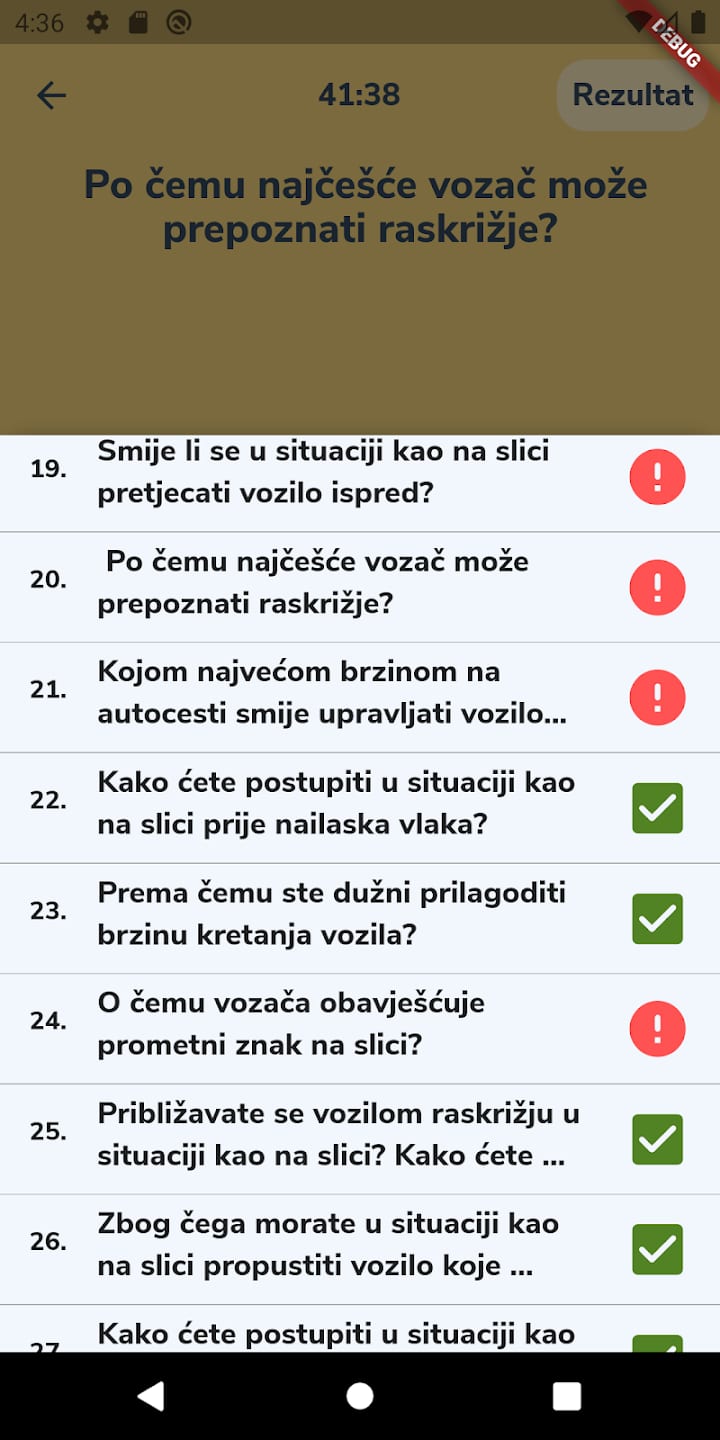The image size is (720, 1440).
Task: Open recent apps from navigation bar
Action: point(567,1396)
